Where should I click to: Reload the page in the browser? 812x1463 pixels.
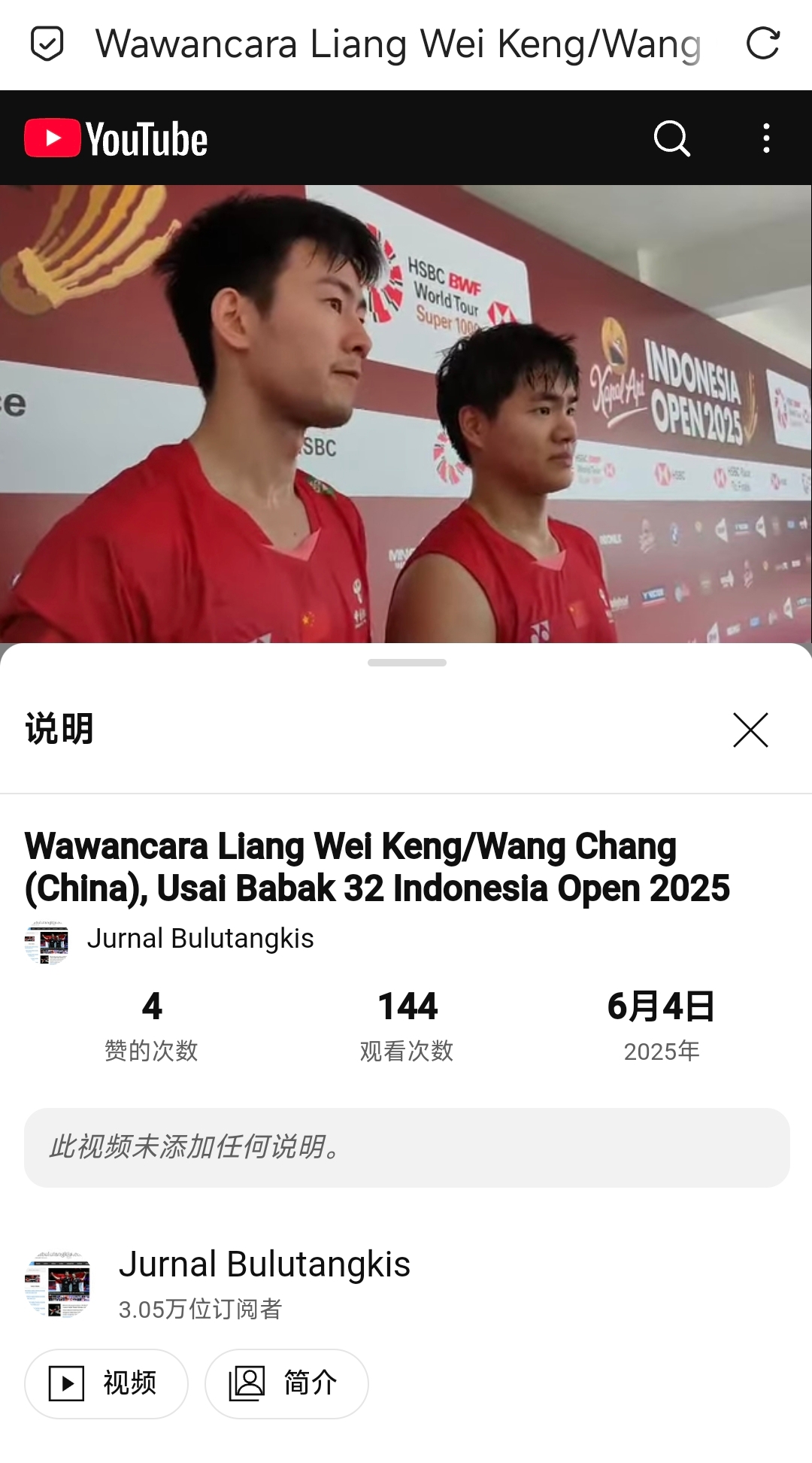(x=762, y=44)
